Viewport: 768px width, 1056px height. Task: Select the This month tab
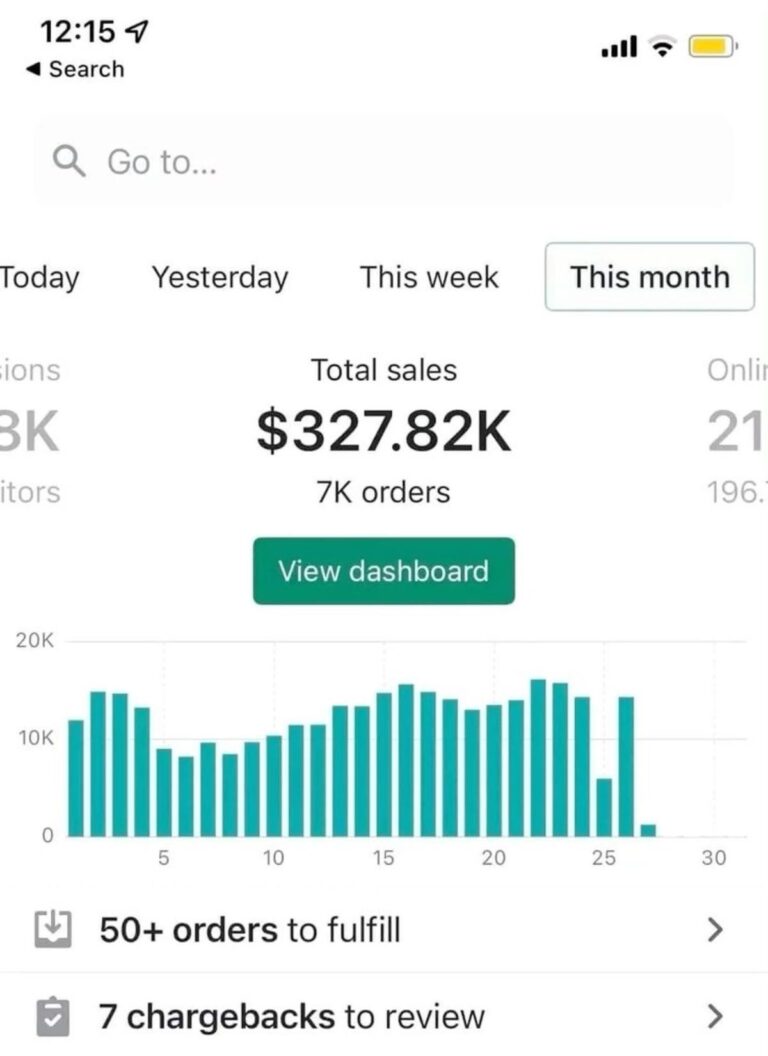click(x=649, y=277)
